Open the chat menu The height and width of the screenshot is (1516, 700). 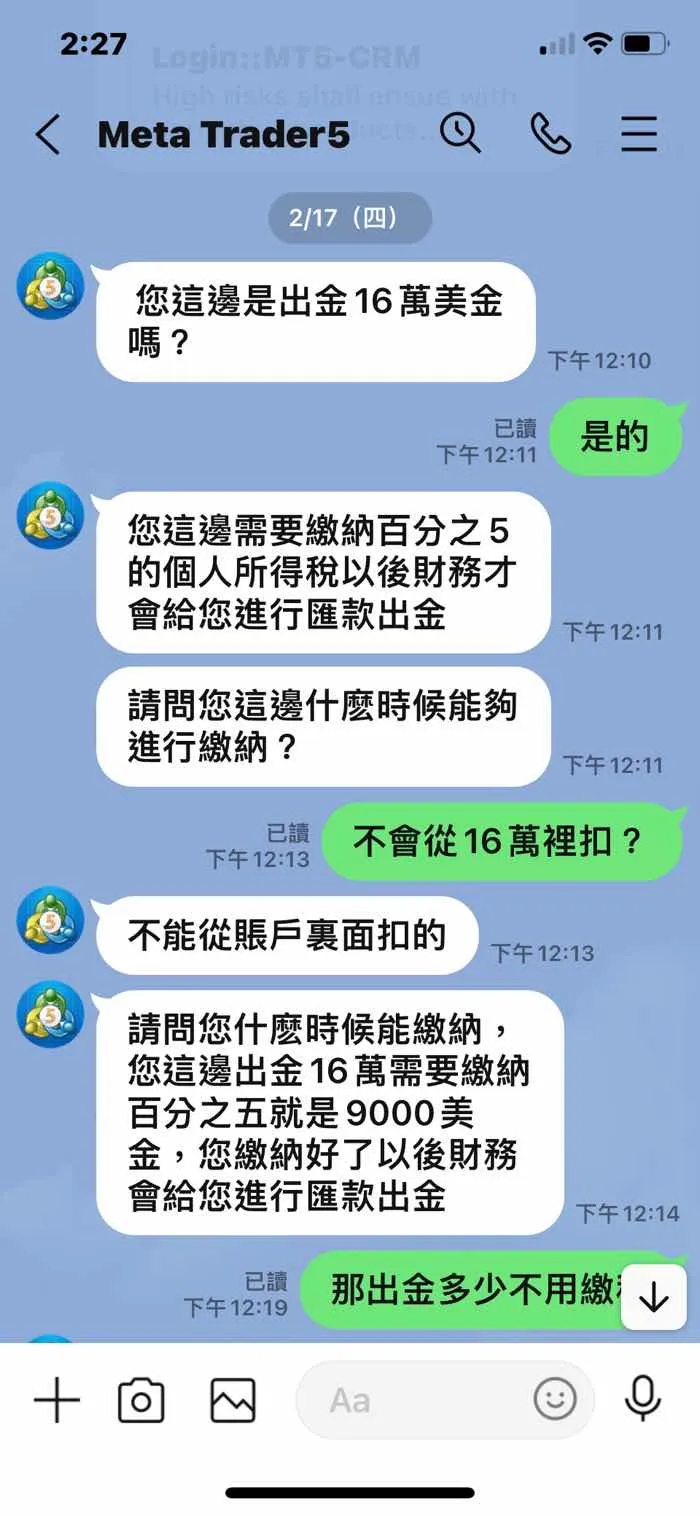pyautogui.click(x=639, y=133)
